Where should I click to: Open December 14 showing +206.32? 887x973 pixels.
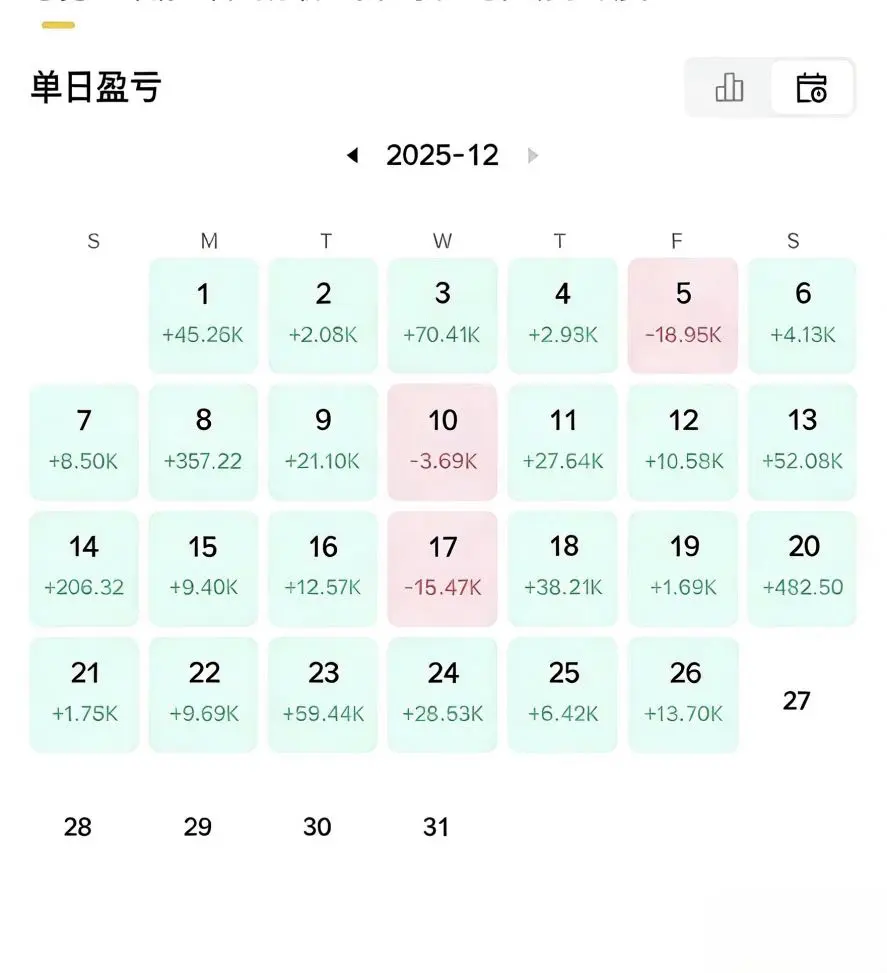click(83, 566)
